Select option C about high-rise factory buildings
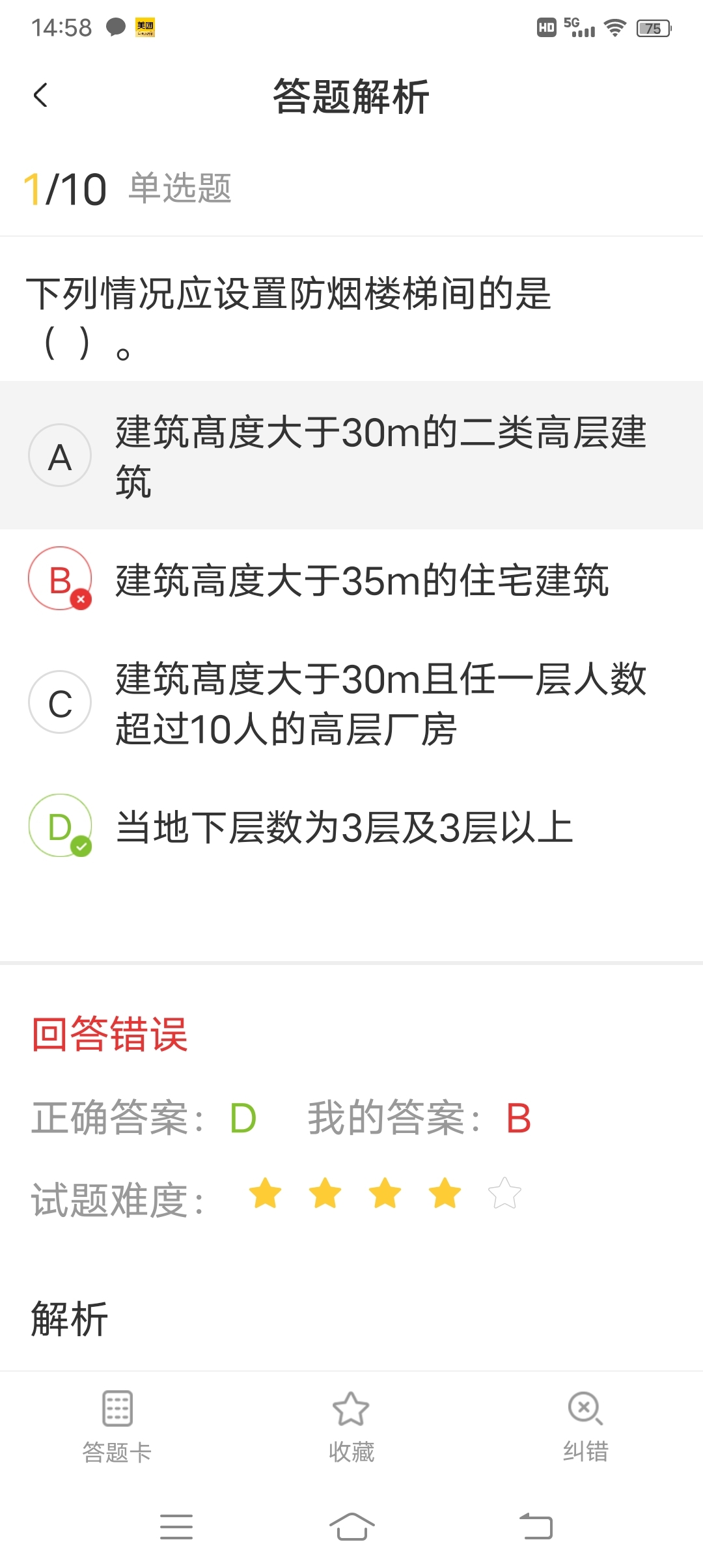Screen dimensions: 703x1568 point(351,703)
